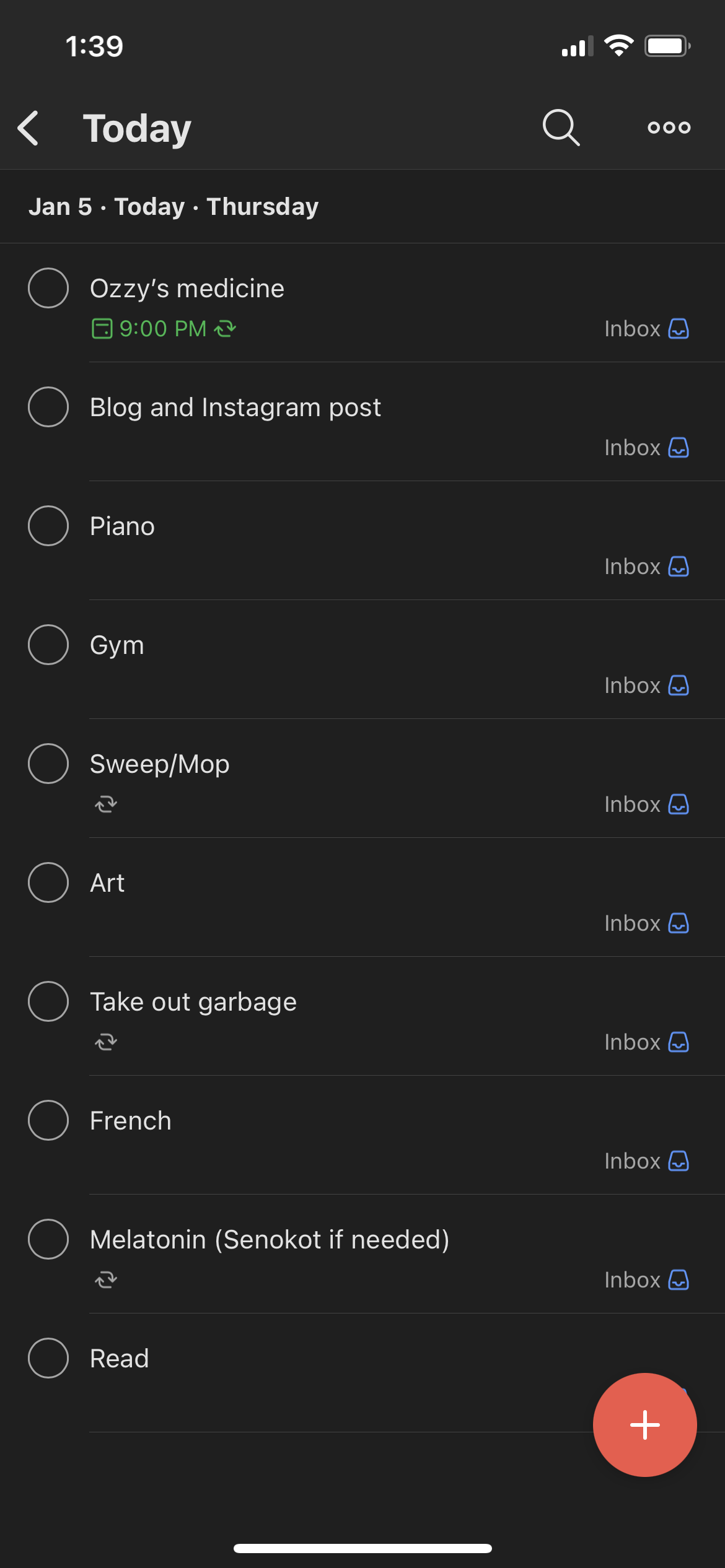Open search with the magnifier icon
This screenshot has height=1568, width=725.
click(561, 128)
